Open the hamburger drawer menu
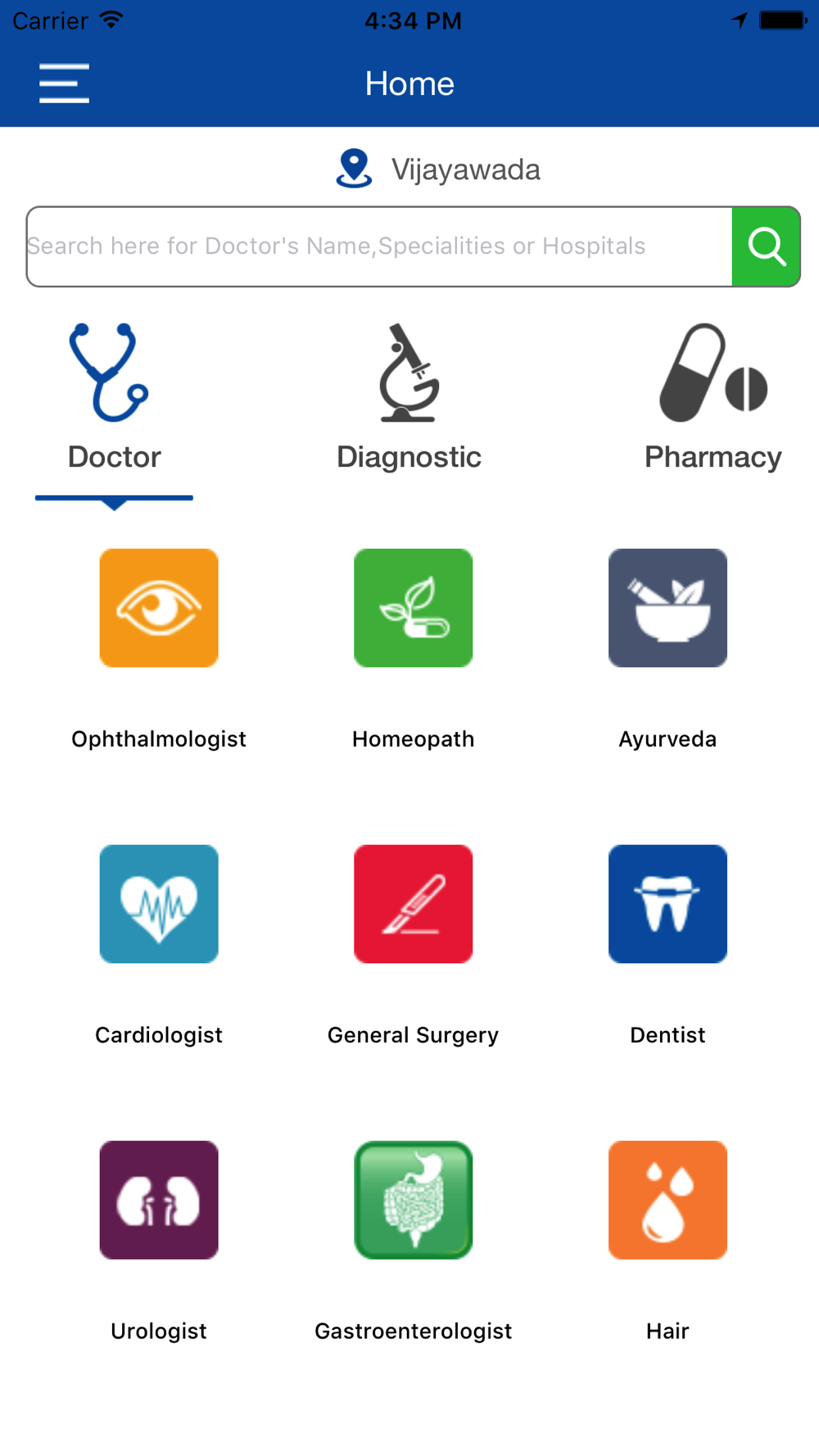 [64, 84]
